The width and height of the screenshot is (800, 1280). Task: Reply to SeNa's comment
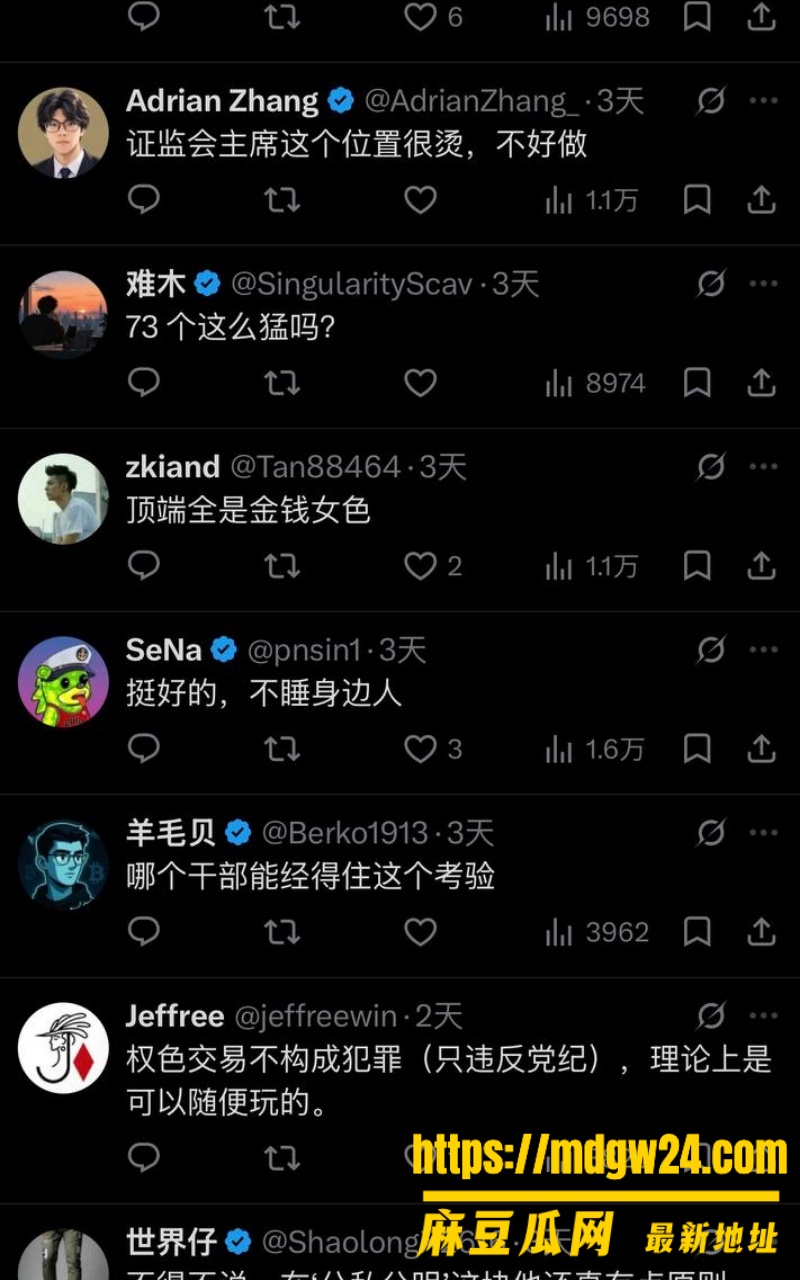click(144, 749)
